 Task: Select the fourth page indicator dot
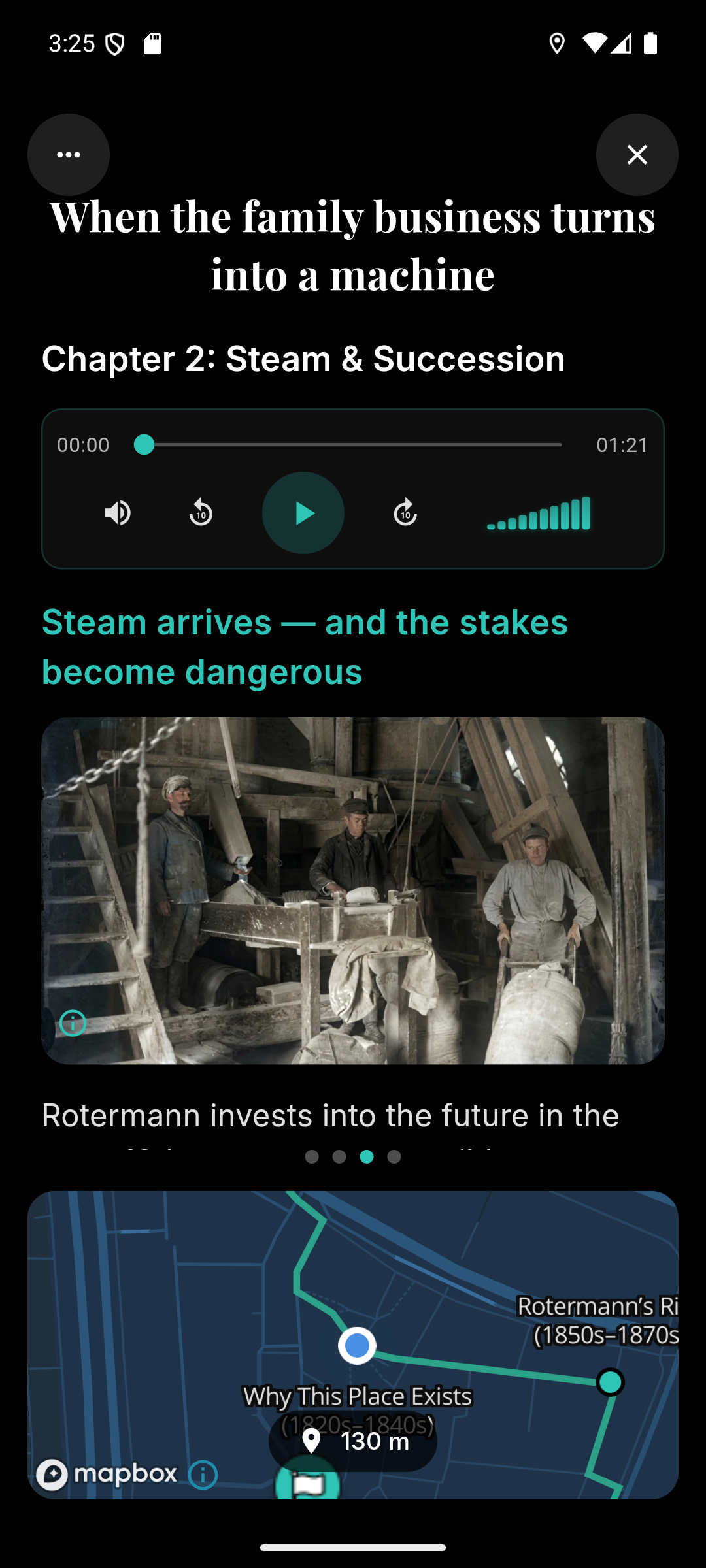click(x=394, y=1157)
